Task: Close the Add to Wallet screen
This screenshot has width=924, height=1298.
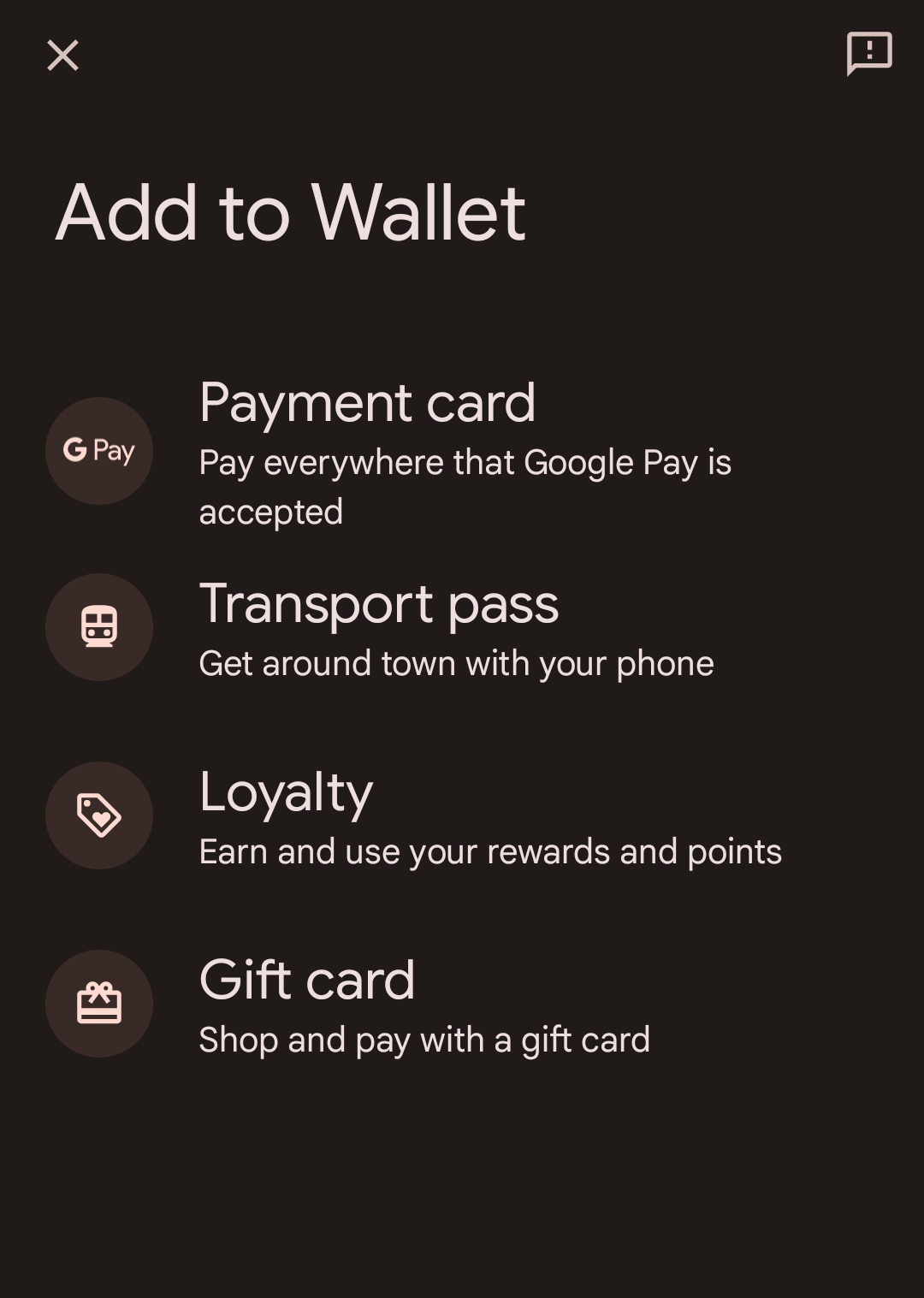Action: [x=62, y=56]
